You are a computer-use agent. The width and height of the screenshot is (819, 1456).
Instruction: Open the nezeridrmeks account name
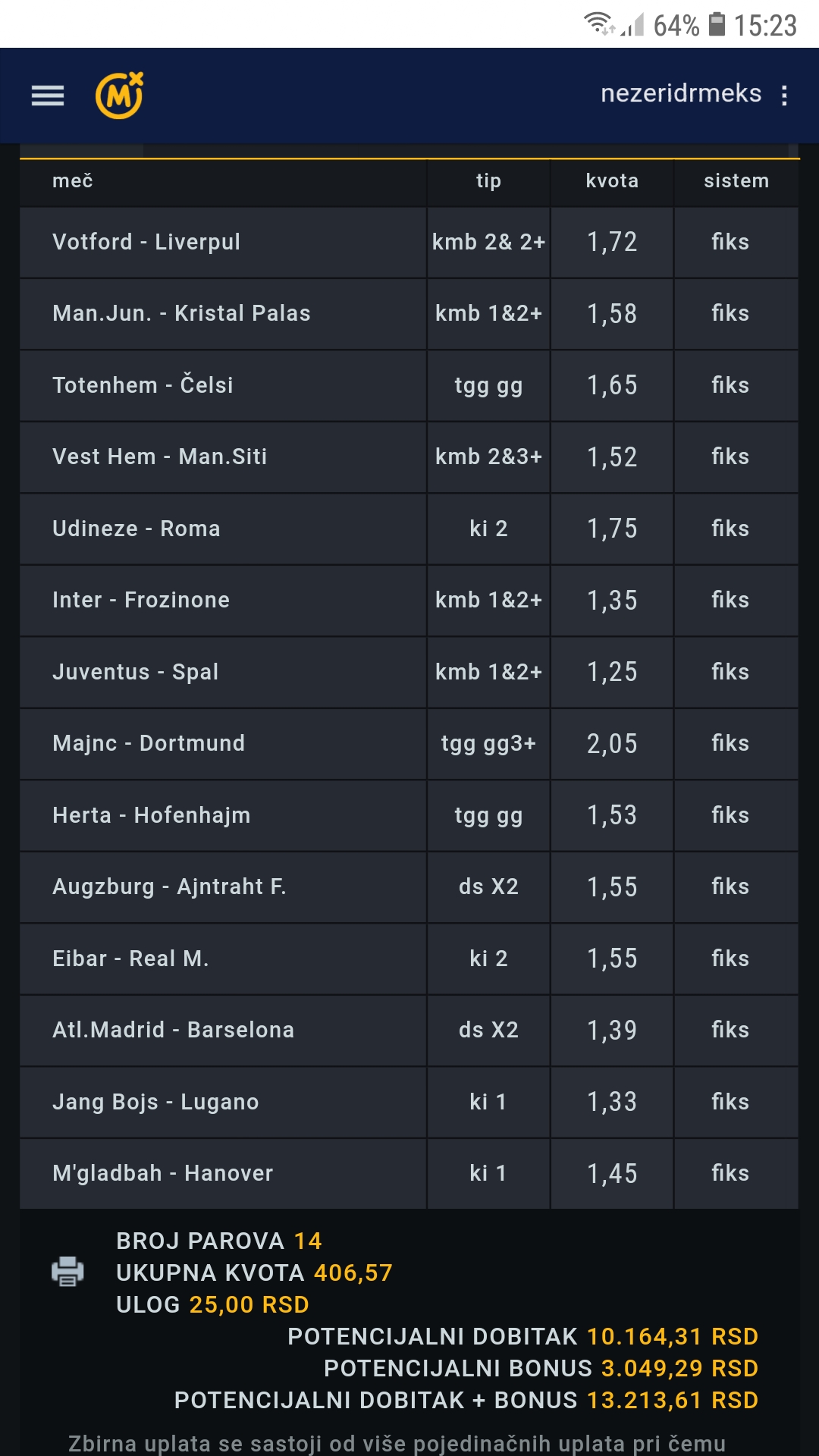[x=681, y=93]
